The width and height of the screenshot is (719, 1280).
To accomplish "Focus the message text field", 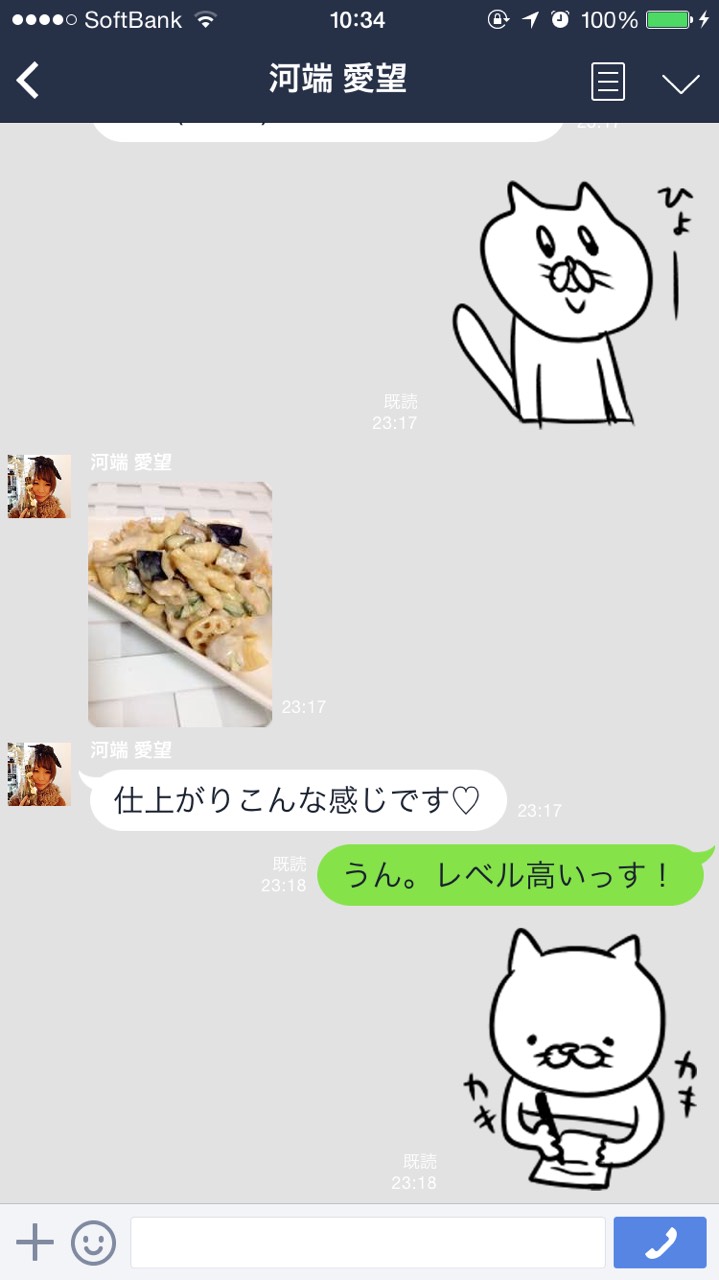I will point(367,1243).
